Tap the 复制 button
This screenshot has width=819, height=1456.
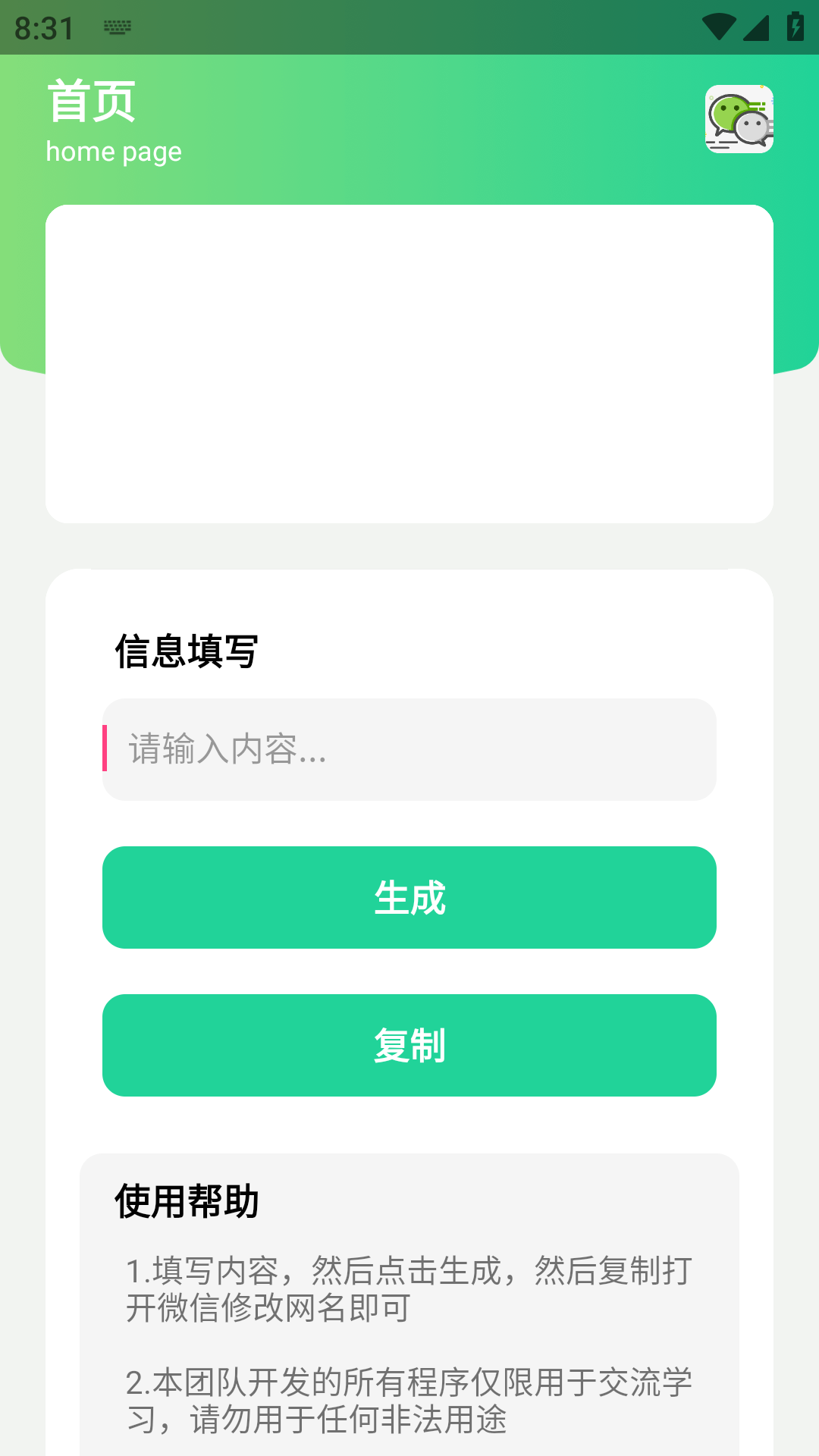click(409, 1045)
